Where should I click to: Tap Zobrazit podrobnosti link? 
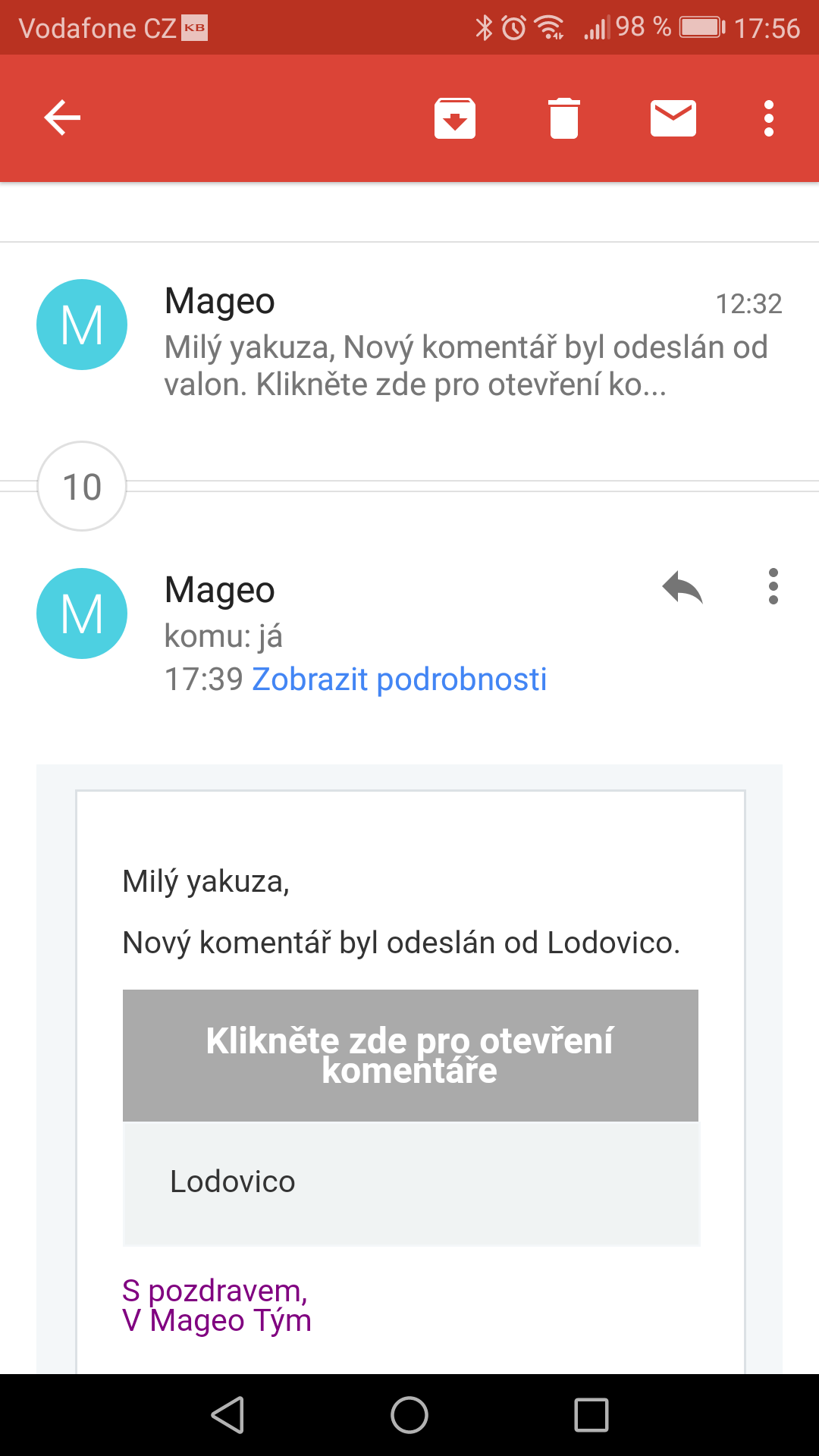[399, 679]
